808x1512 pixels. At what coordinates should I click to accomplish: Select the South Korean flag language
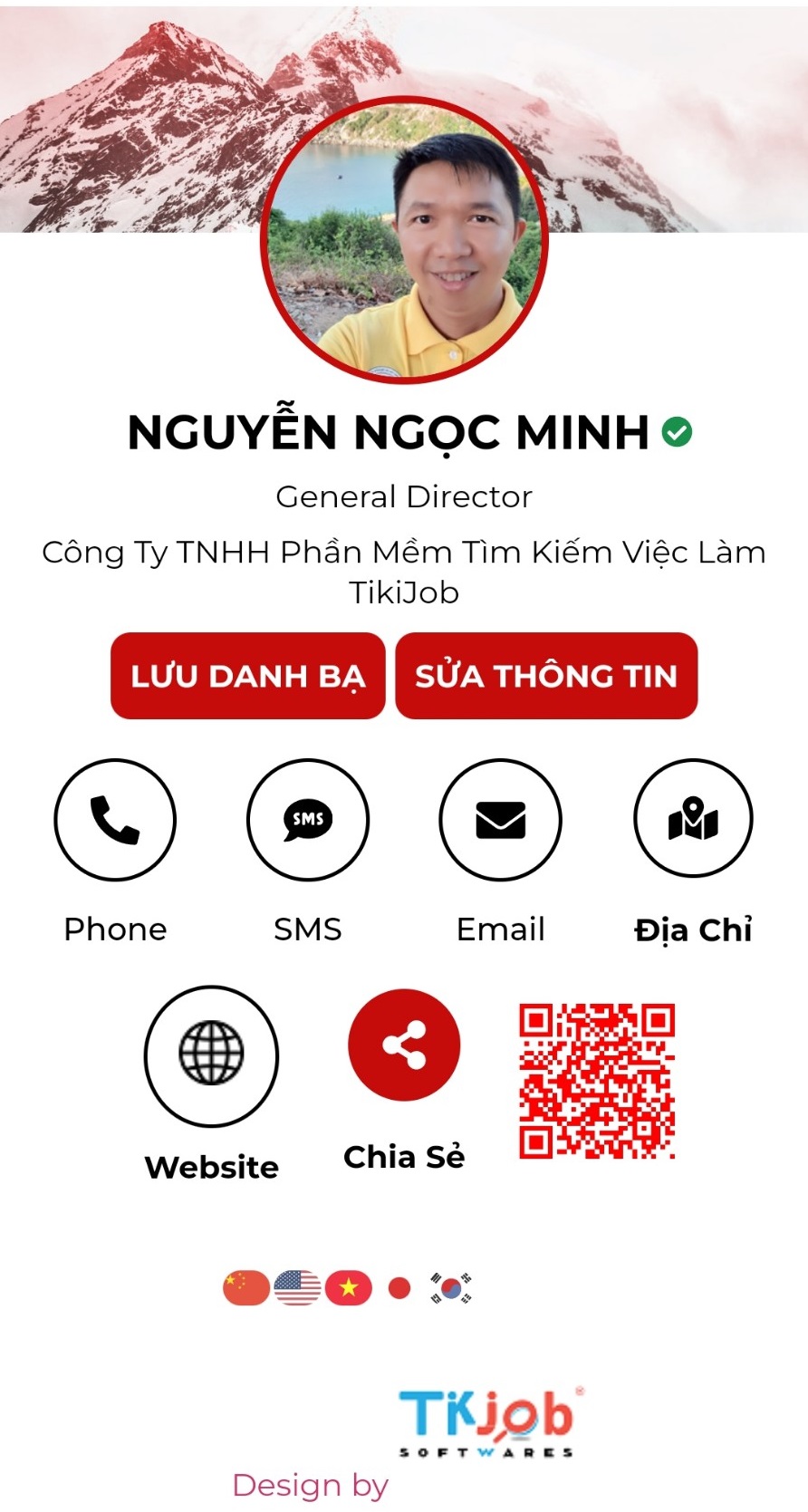[x=451, y=1287]
